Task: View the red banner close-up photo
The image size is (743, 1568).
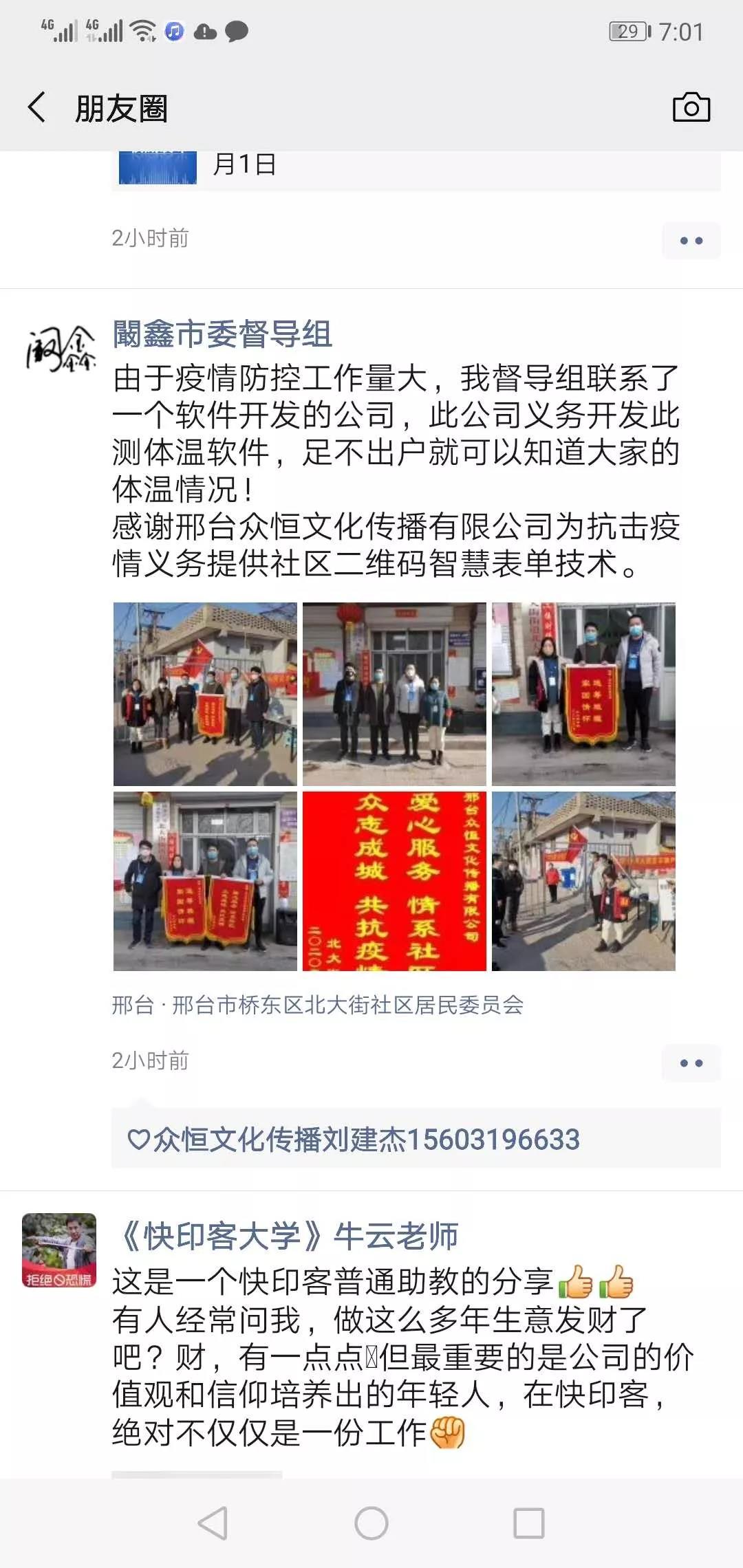Action: 394,881
